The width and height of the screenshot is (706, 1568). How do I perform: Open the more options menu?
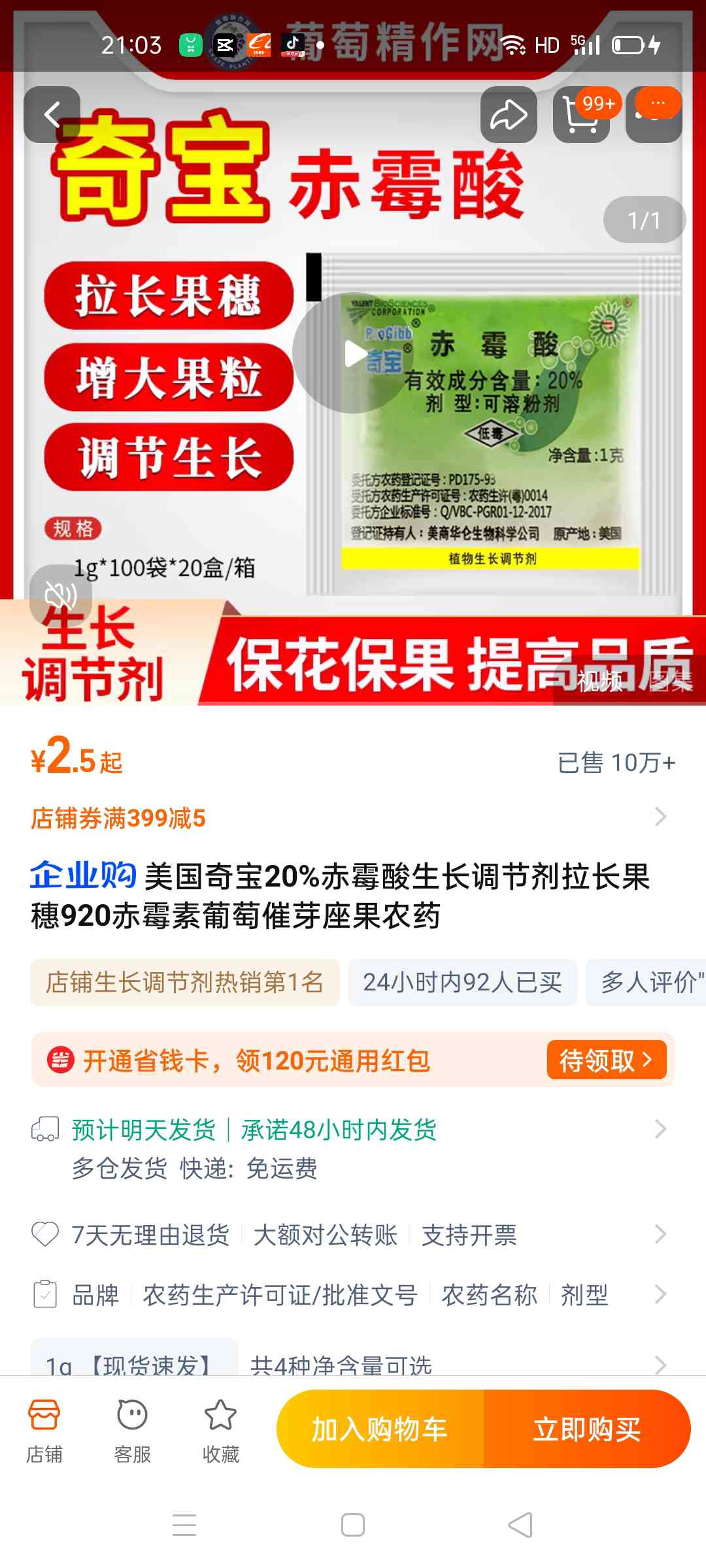point(654,114)
